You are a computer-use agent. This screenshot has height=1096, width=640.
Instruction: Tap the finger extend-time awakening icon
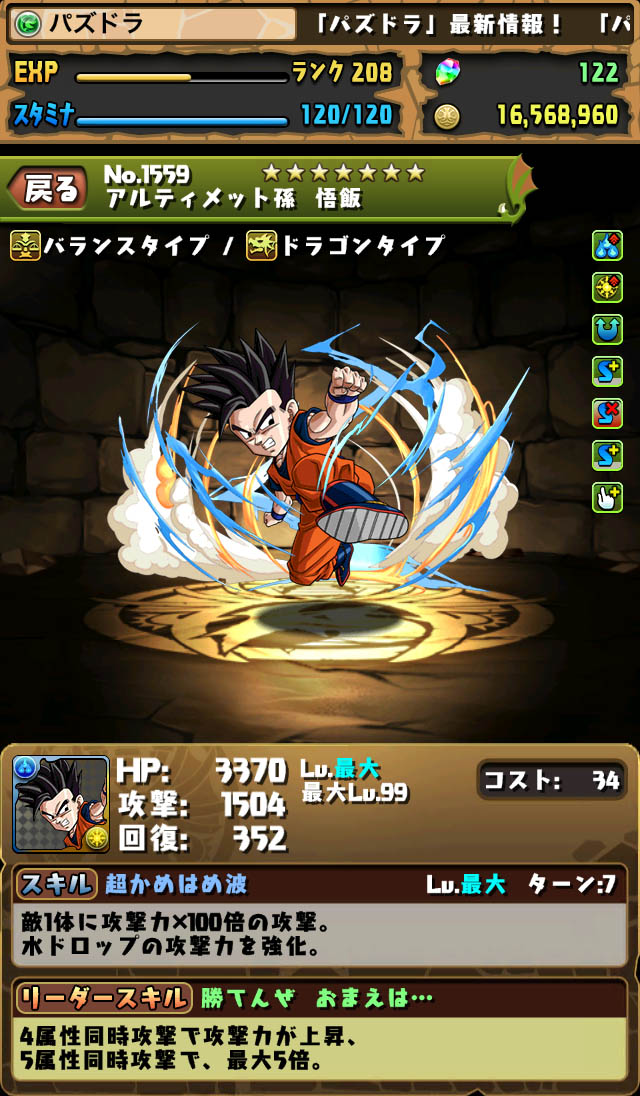[x=607, y=497]
